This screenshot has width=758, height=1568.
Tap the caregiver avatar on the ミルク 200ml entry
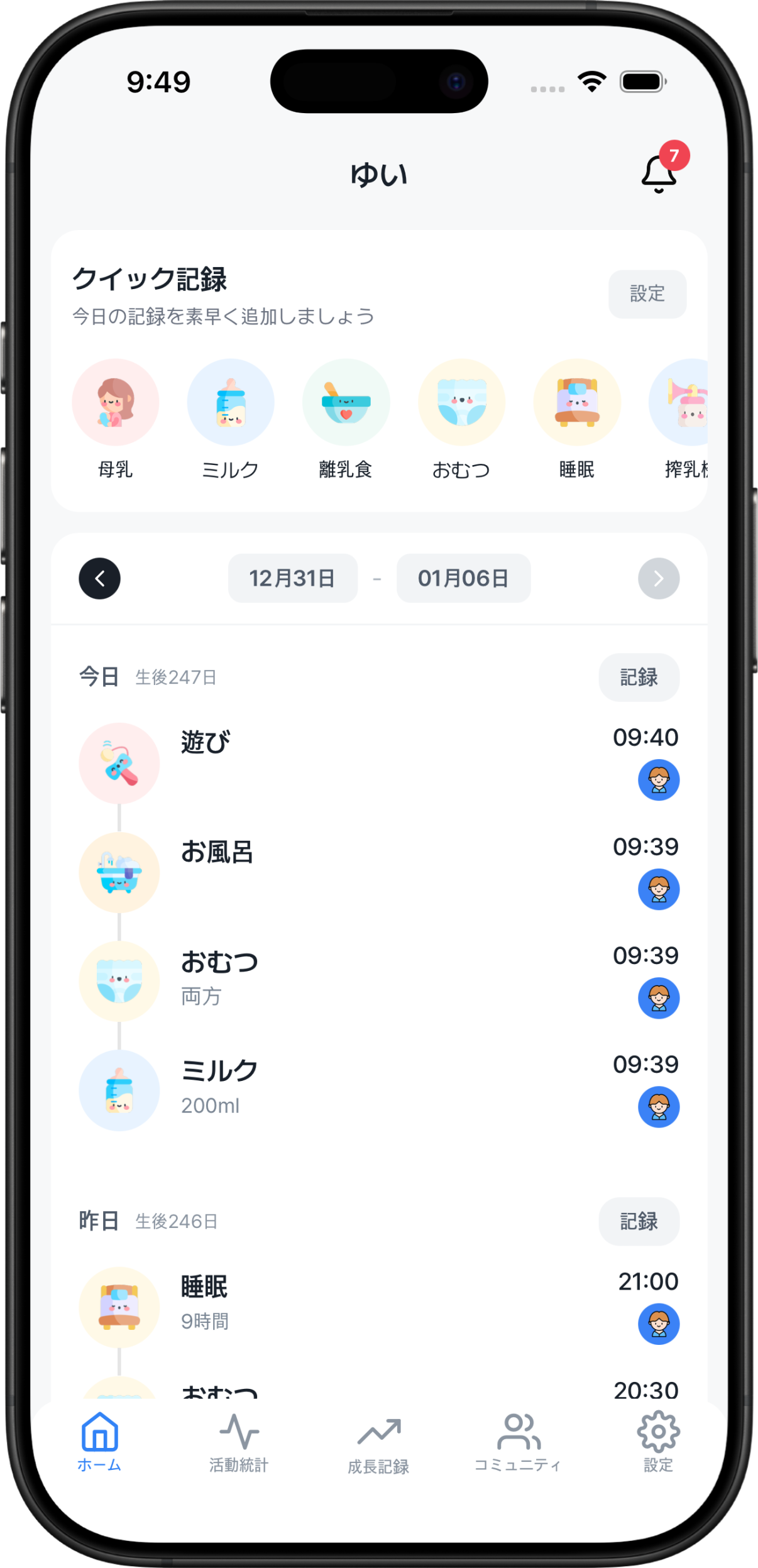click(x=659, y=1107)
